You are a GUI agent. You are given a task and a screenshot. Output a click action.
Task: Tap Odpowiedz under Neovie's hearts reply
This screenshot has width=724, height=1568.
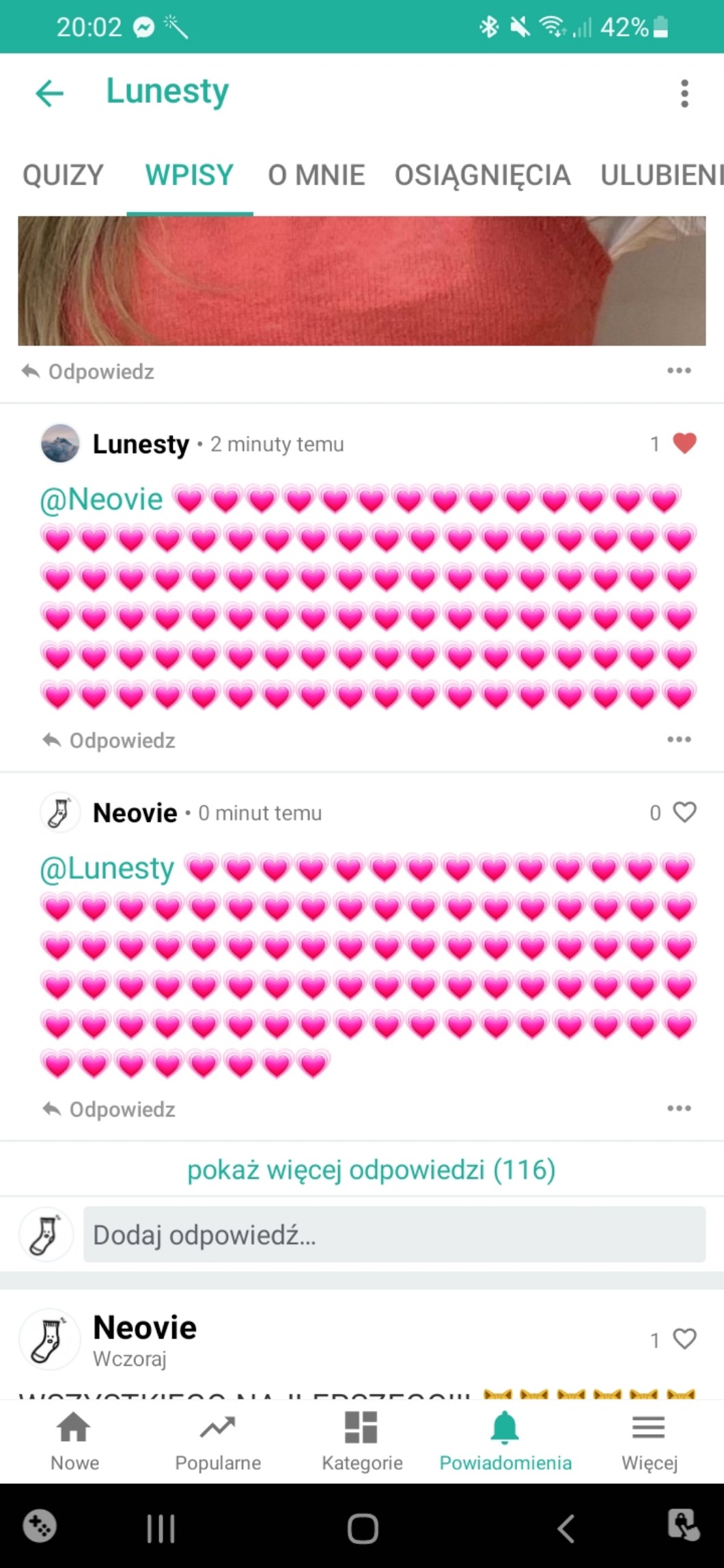(x=109, y=1109)
